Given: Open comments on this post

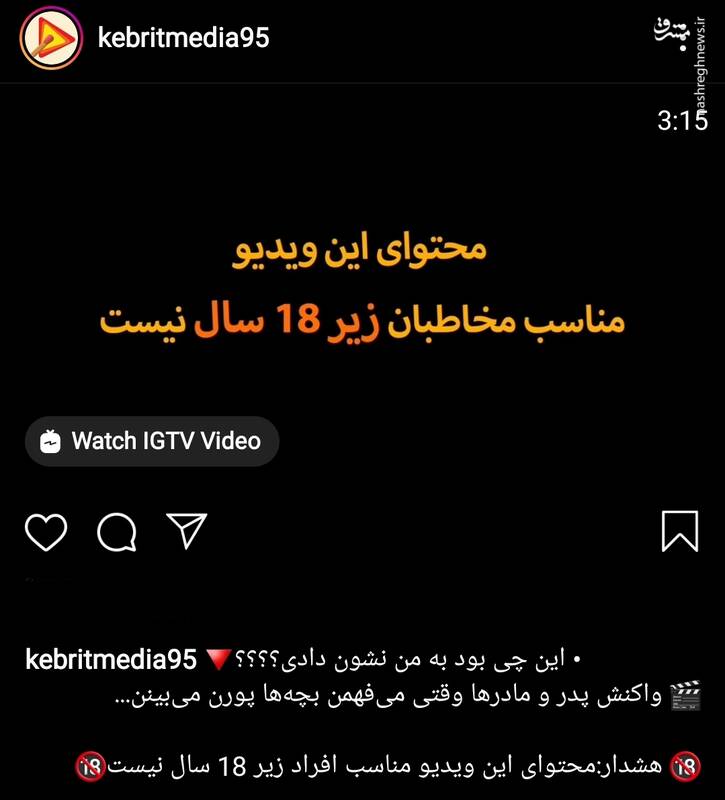Looking at the screenshot, I should point(116,532).
